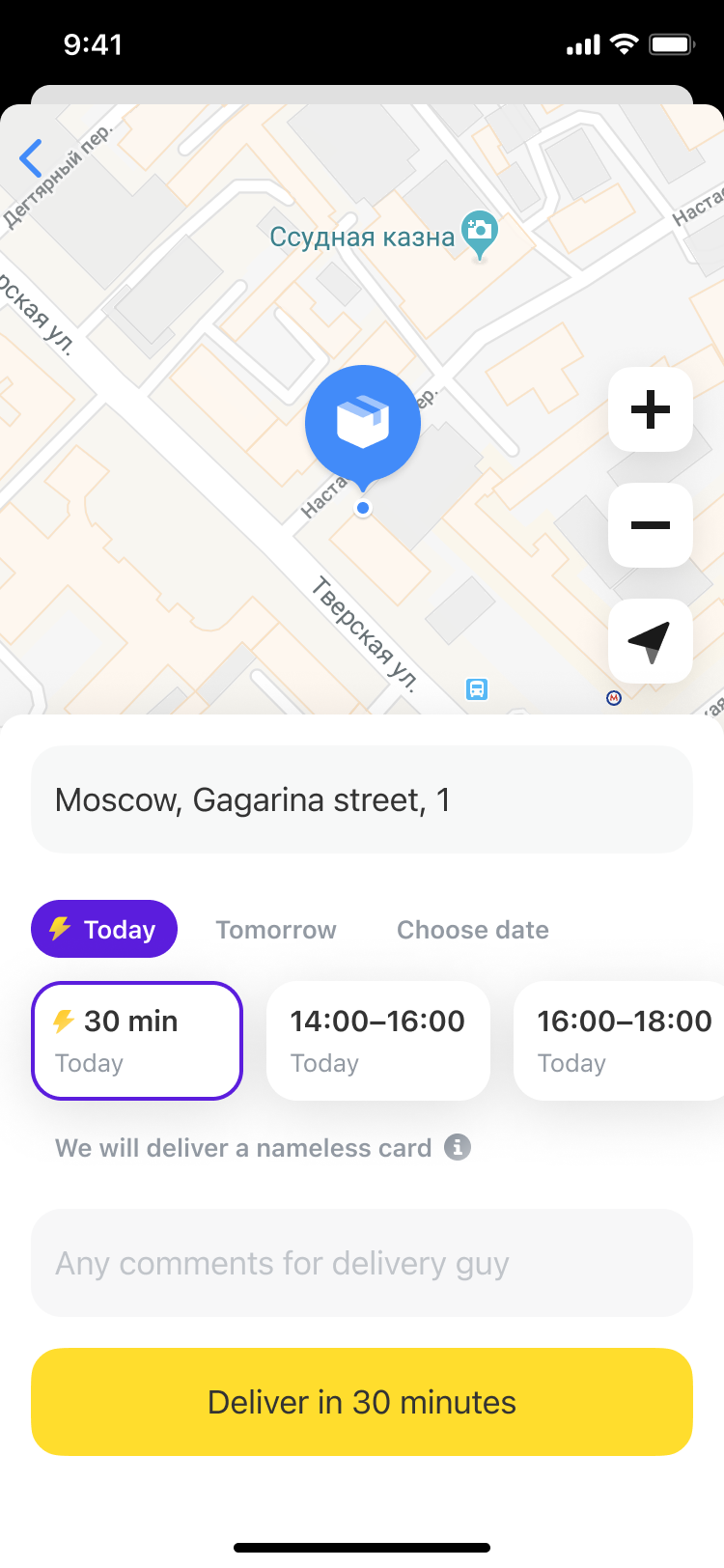Confirm with Deliver in 30 minutes
The image size is (724, 1568).
click(x=362, y=1402)
